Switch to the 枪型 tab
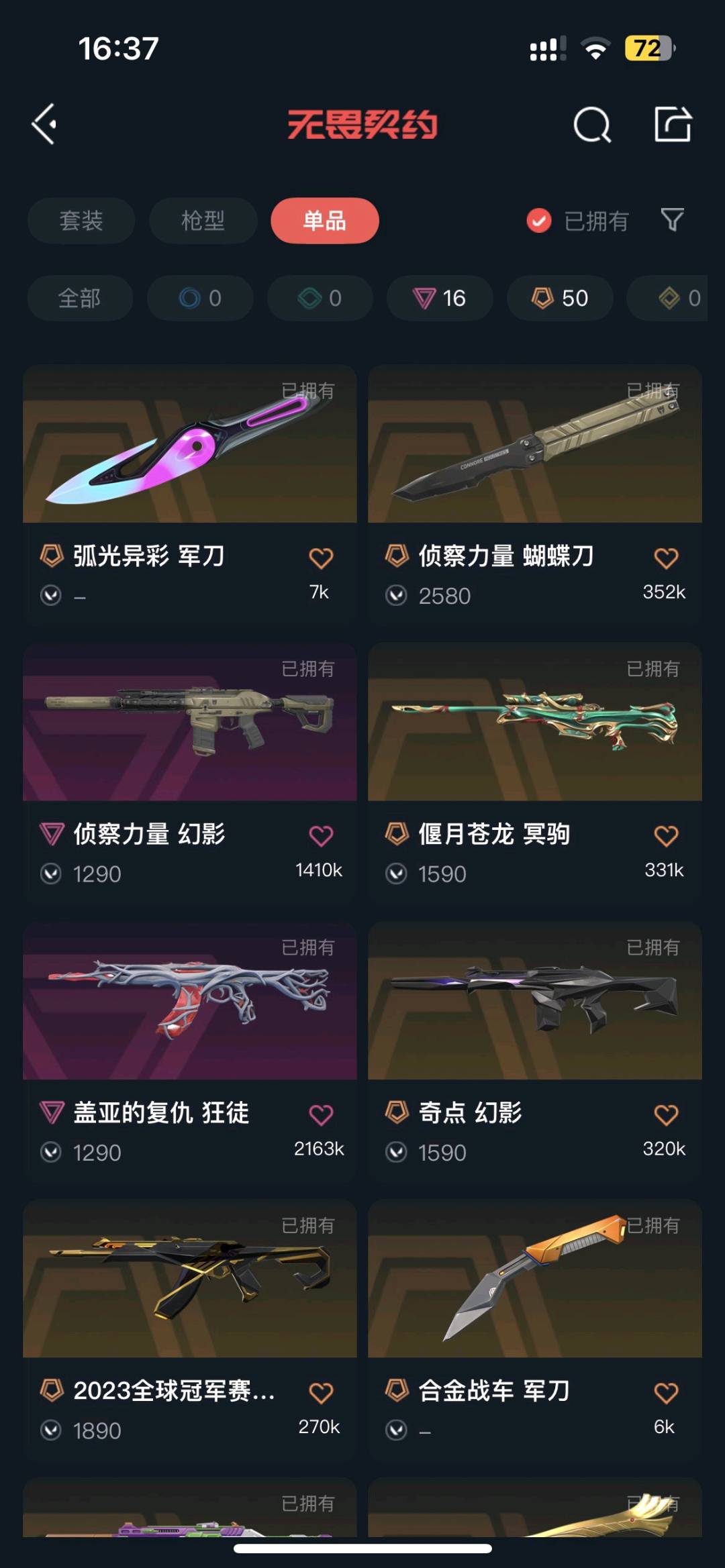 coord(203,221)
